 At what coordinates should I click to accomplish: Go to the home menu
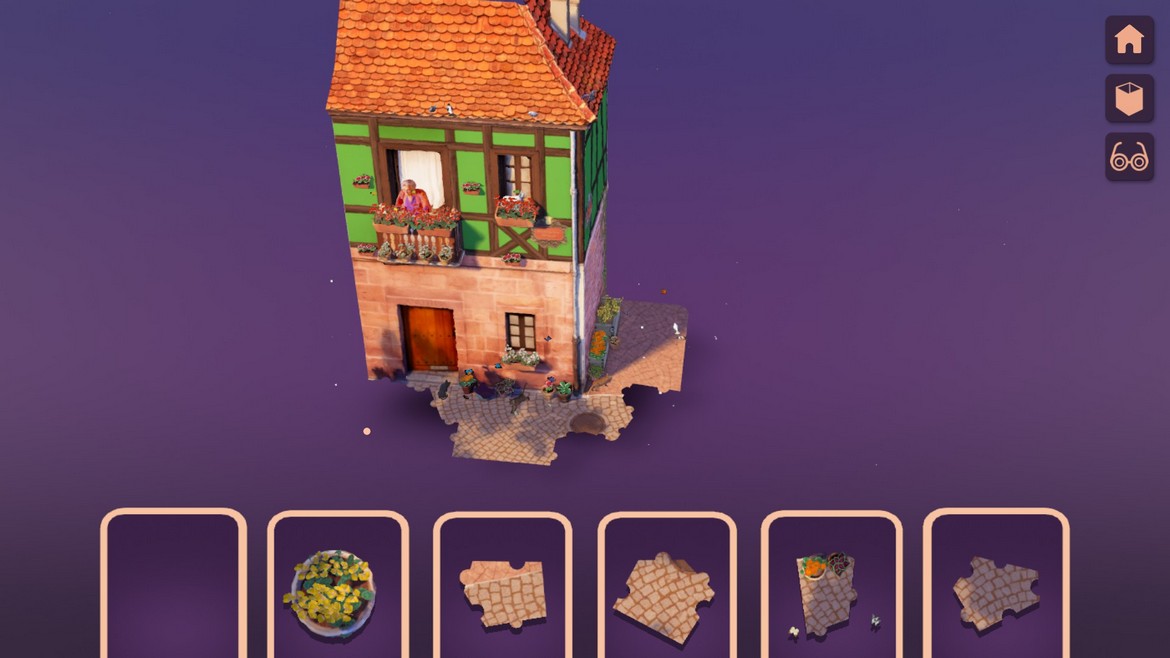coord(1129,40)
